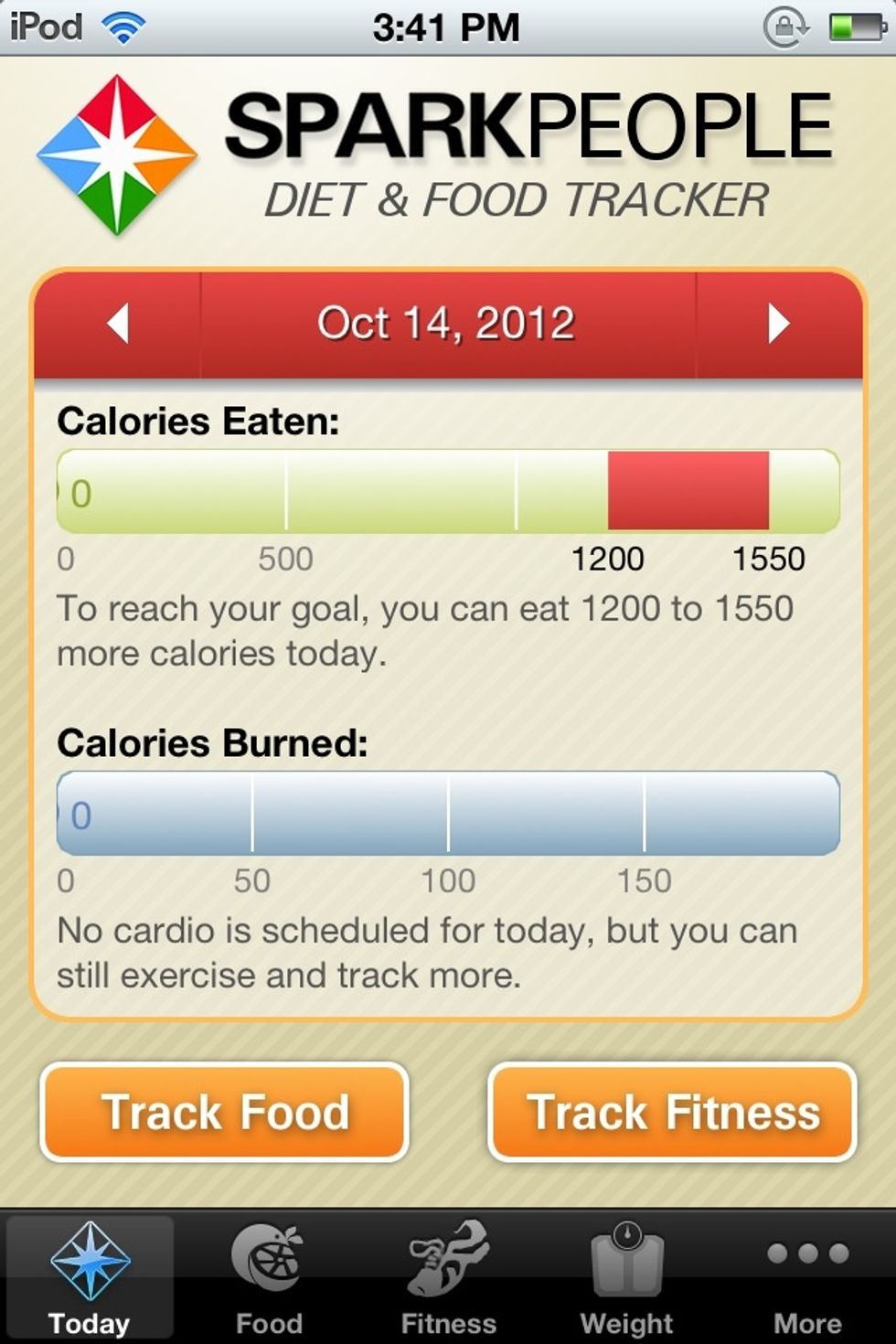Open the Oct 14, 2012 date header

pyautogui.click(x=446, y=323)
